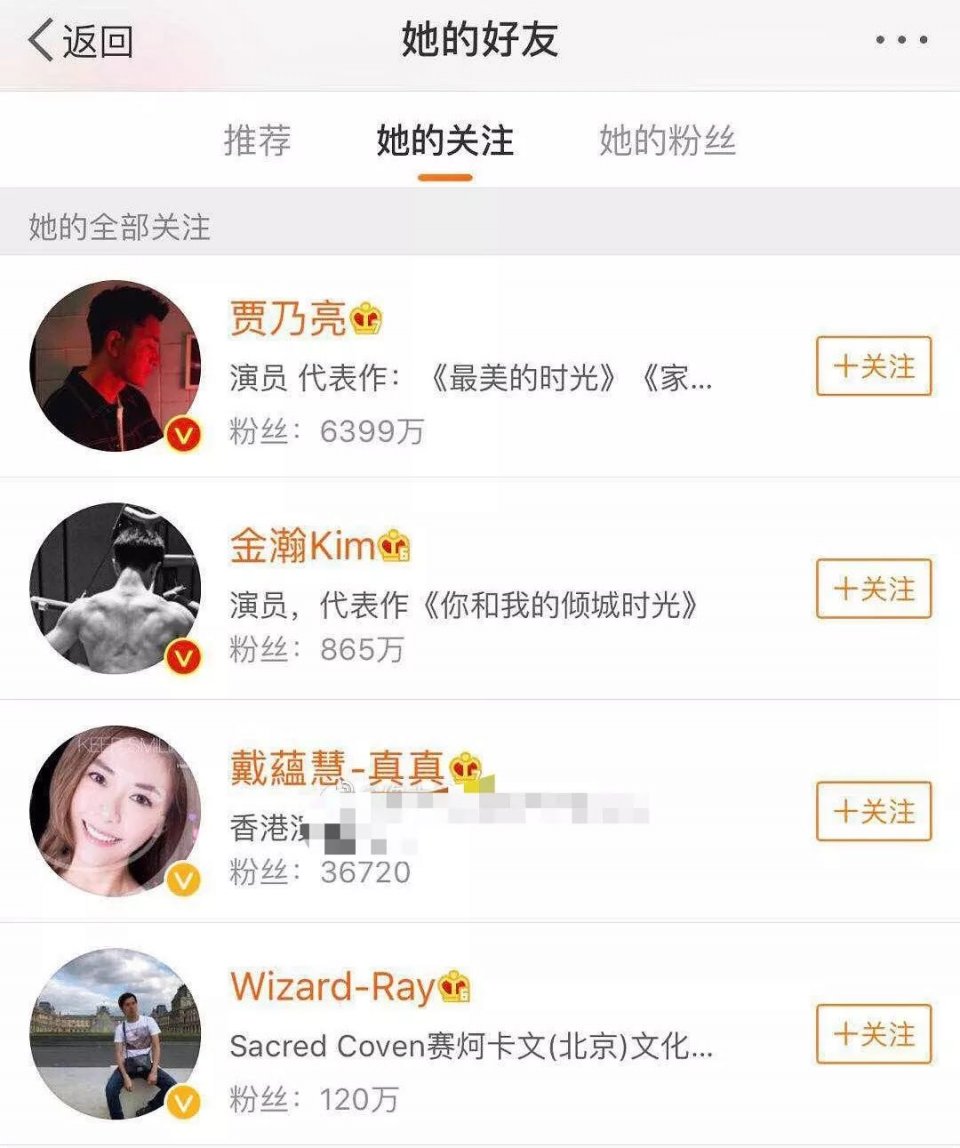Follow 金瀚Kim with the +关注 button
The height and width of the screenshot is (1148, 960).
click(x=873, y=588)
